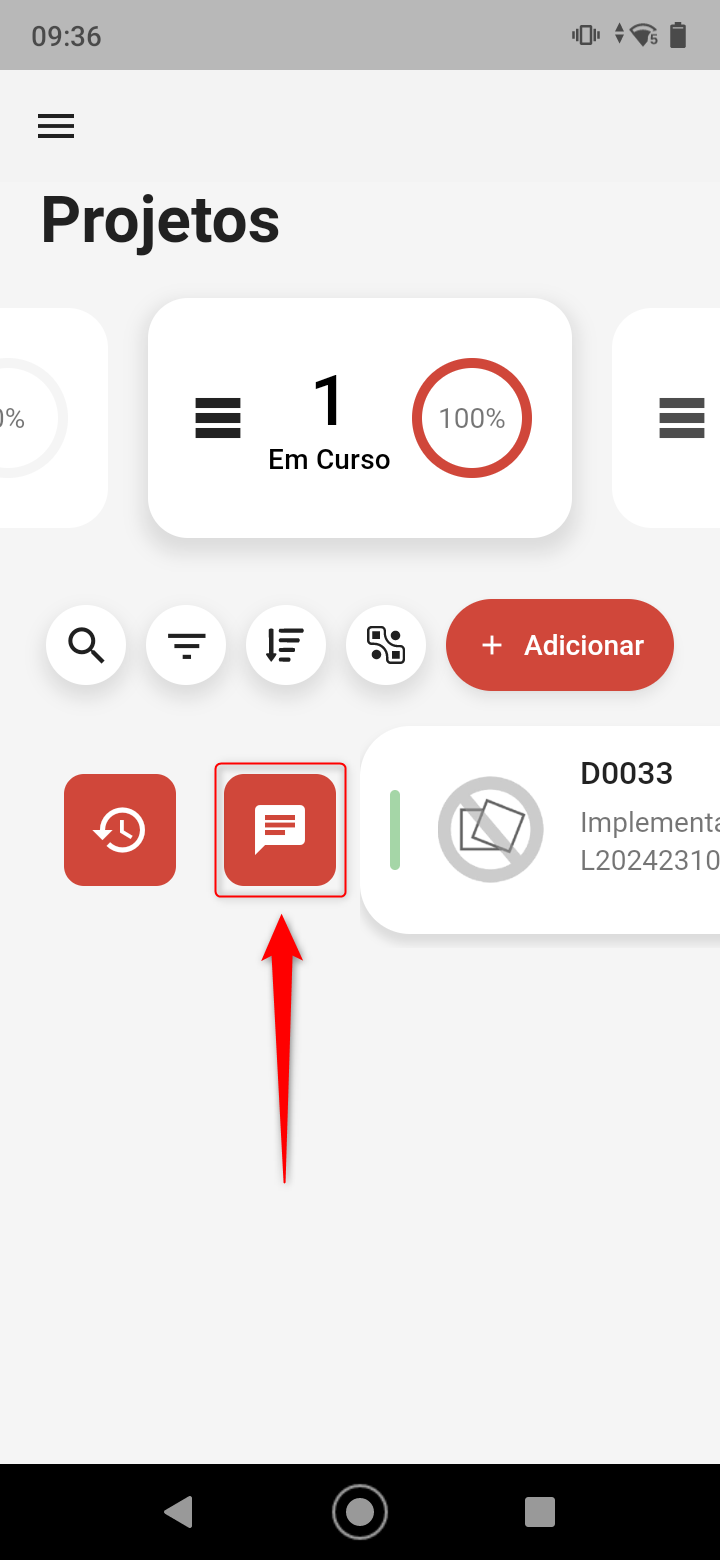Open the filter options
The image size is (720, 1560).
pos(186,645)
